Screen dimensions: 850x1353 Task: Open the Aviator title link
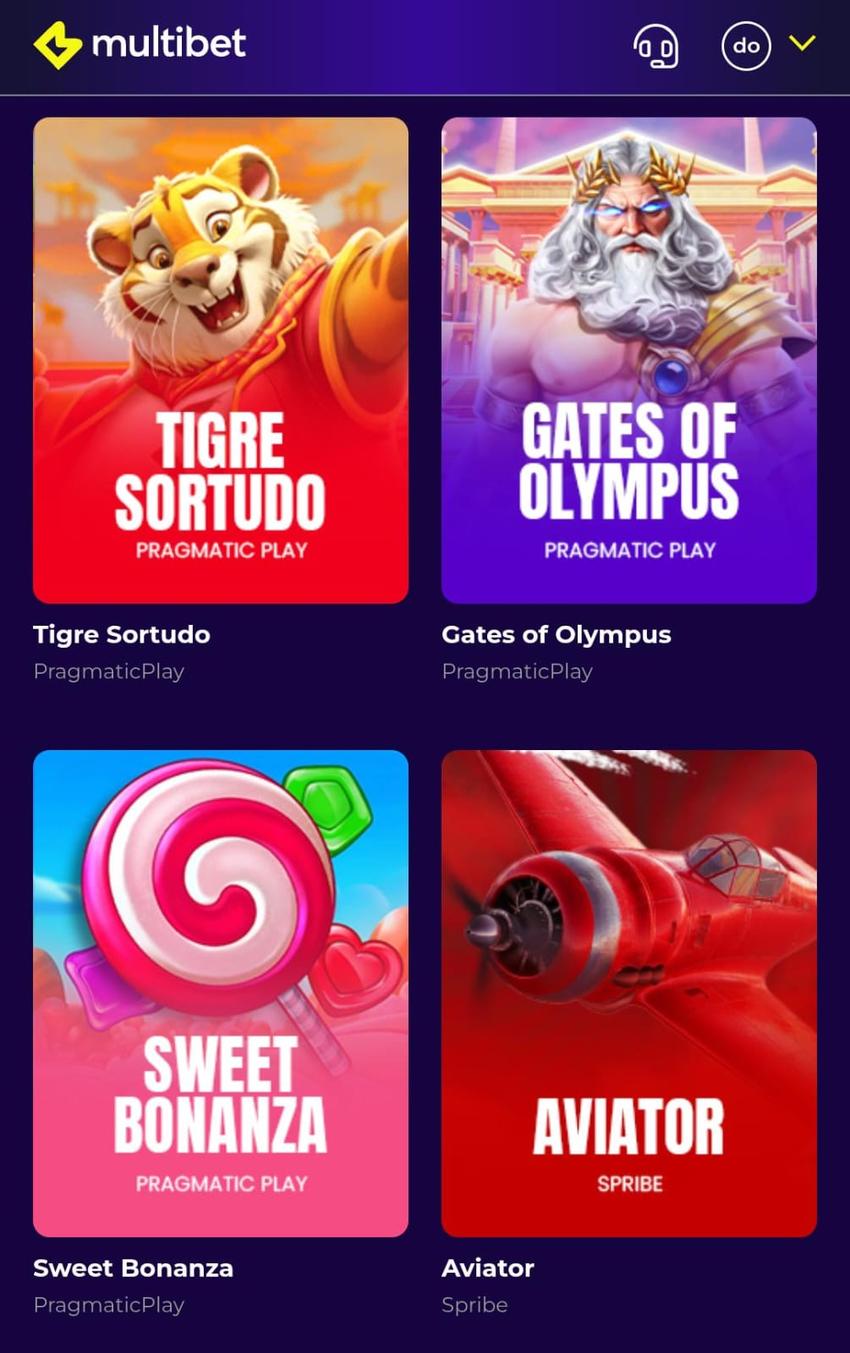(x=488, y=1268)
